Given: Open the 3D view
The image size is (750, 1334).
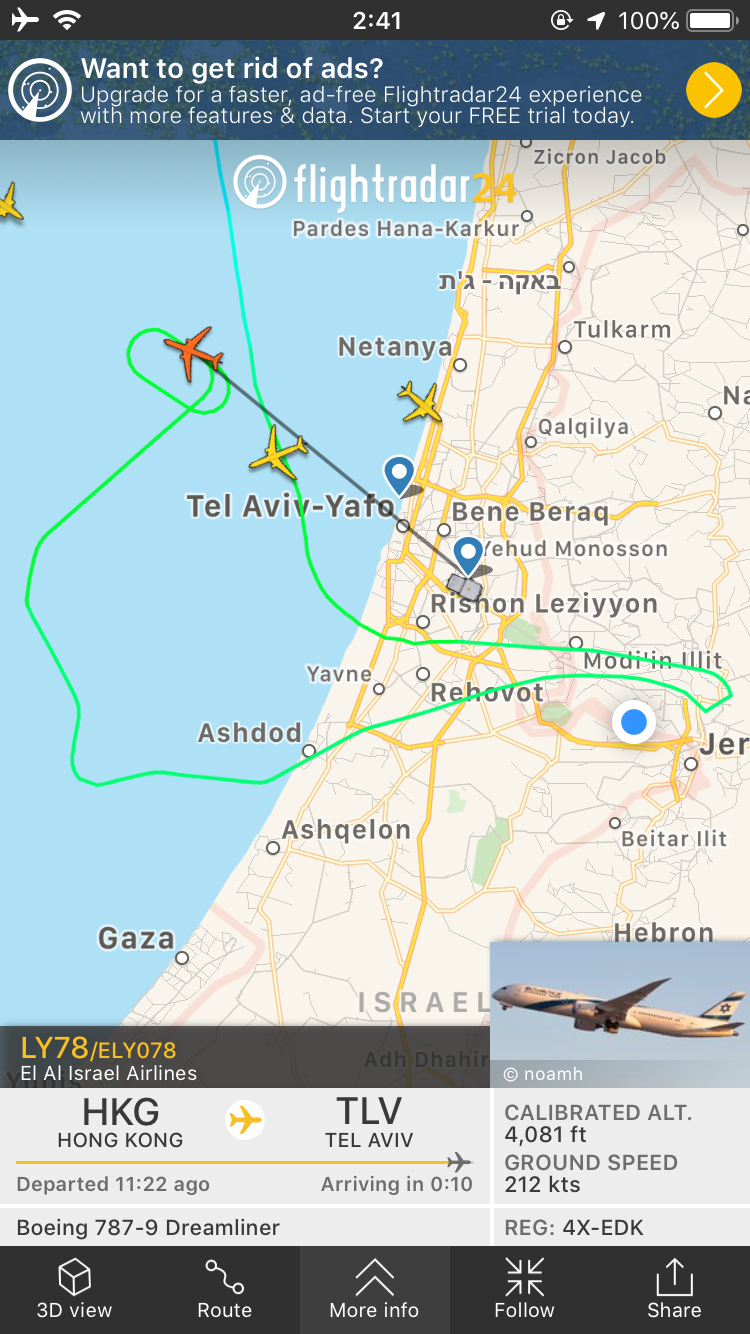Looking at the screenshot, I should pos(75,1289).
